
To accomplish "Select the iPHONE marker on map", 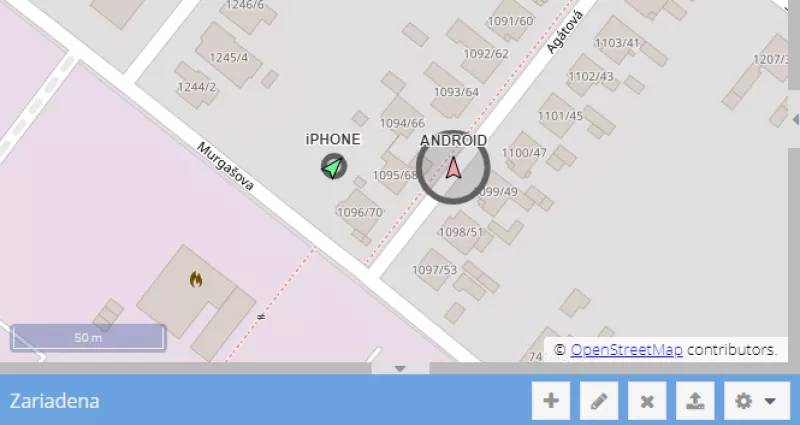I will pos(333,166).
